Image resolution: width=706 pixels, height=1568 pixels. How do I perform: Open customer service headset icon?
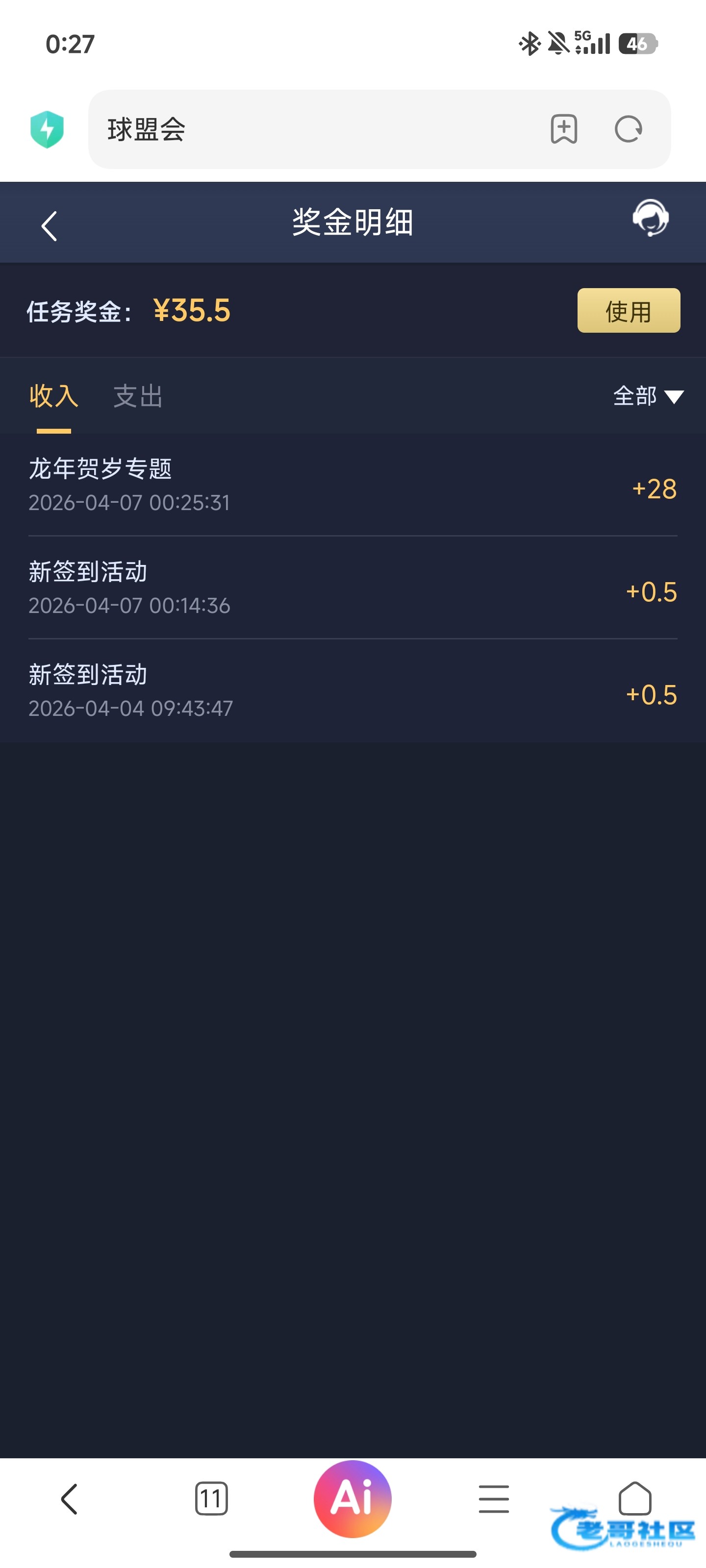[x=651, y=219]
